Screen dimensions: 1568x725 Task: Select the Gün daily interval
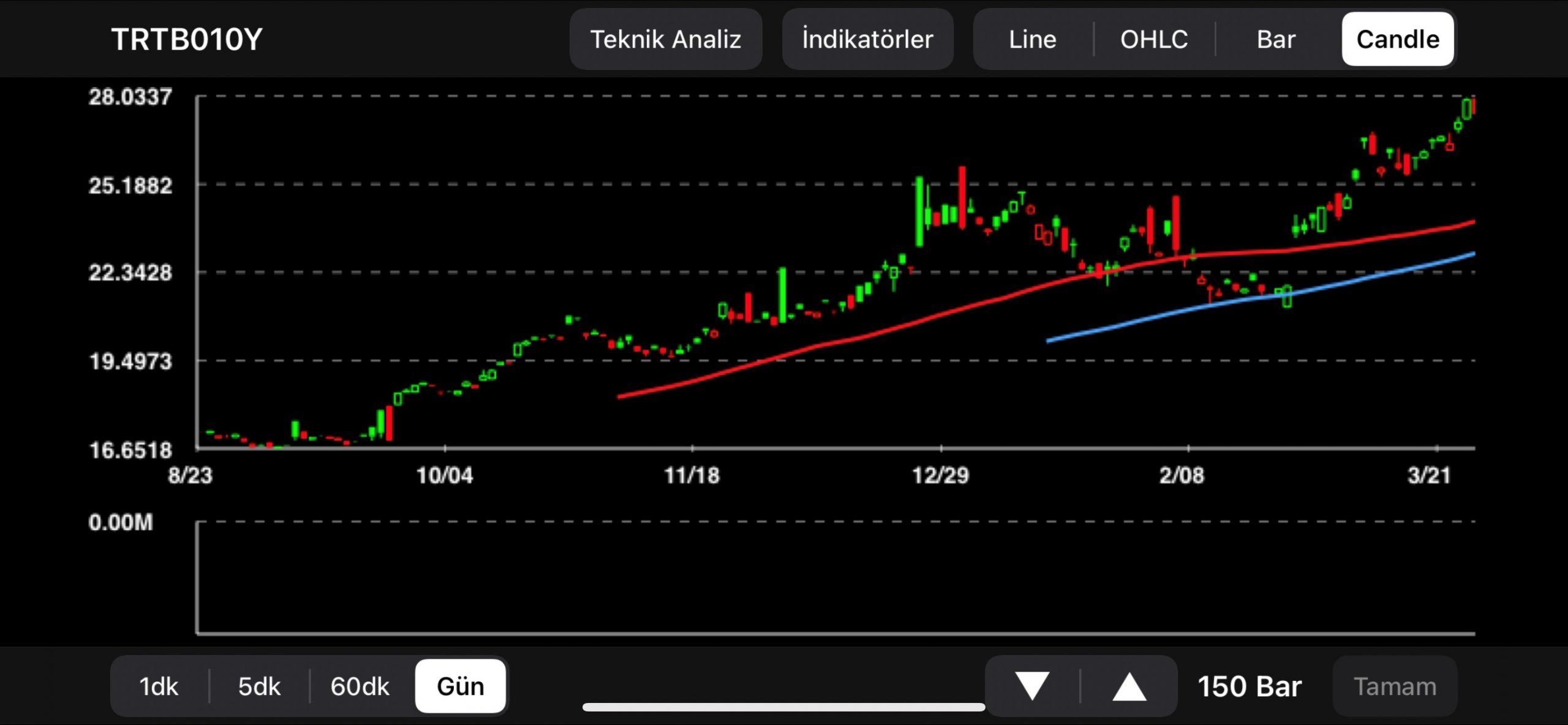(x=461, y=686)
